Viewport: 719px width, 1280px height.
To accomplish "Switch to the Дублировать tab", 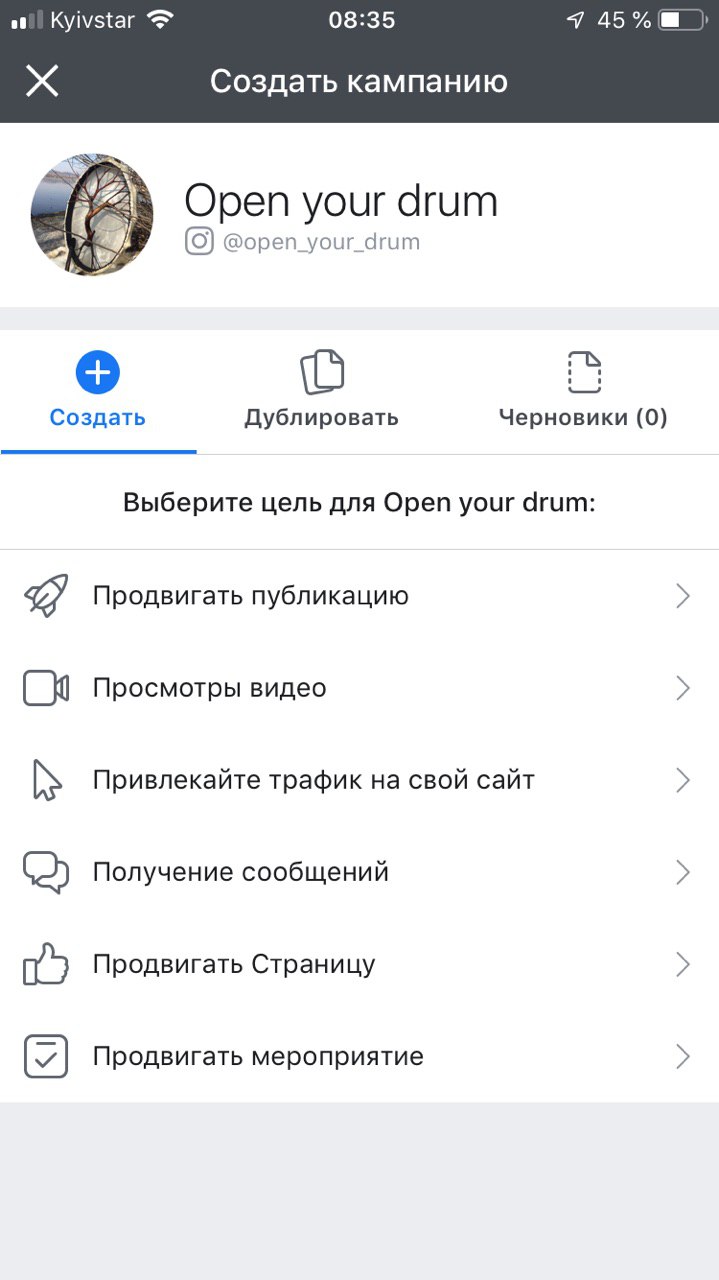I will pyautogui.click(x=321, y=392).
